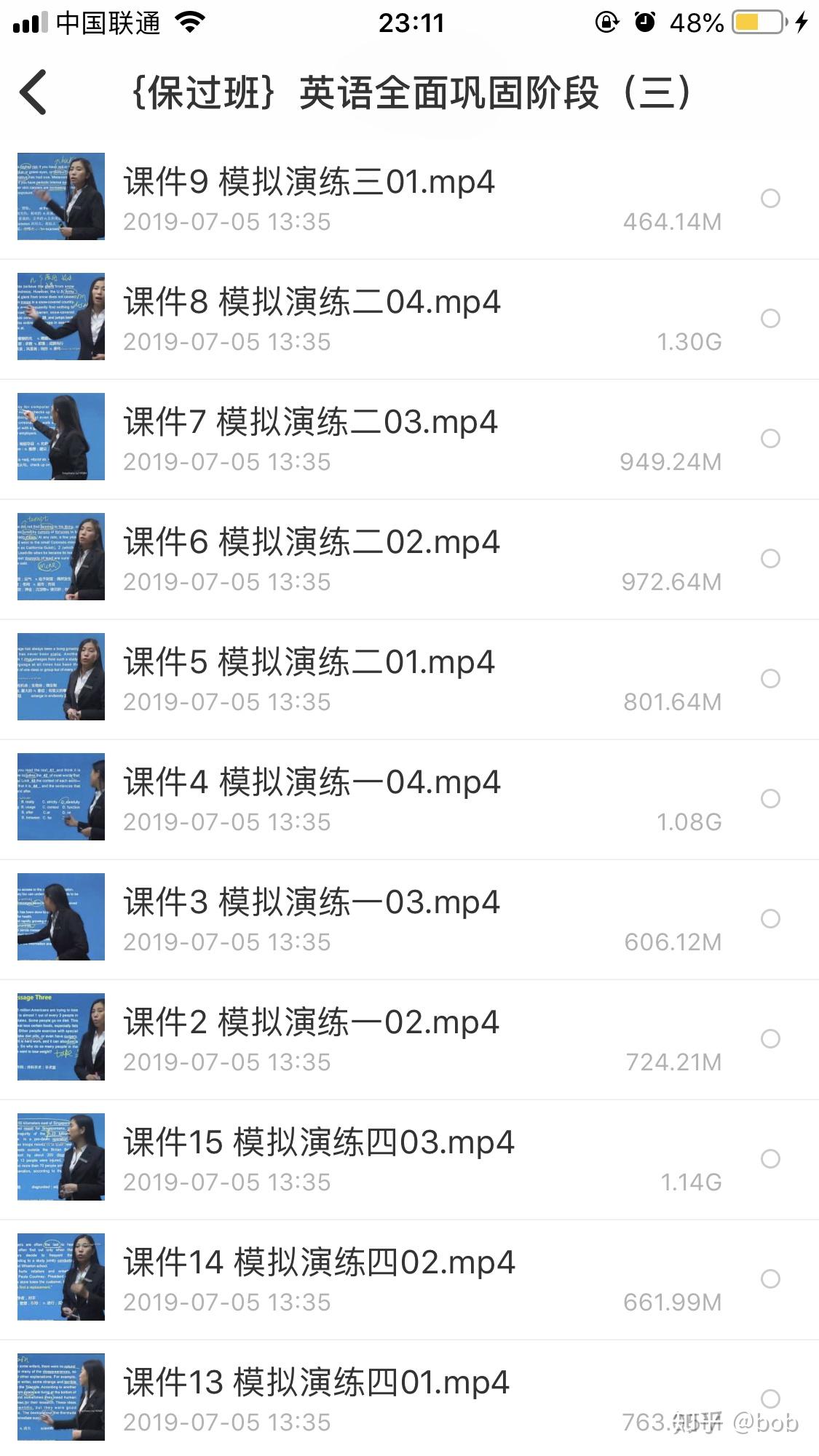The height and width of the screenshot is (1456, 819).
Task: Open 课件2 模拟演练一02.mp4
Action: coord(312,1022)
